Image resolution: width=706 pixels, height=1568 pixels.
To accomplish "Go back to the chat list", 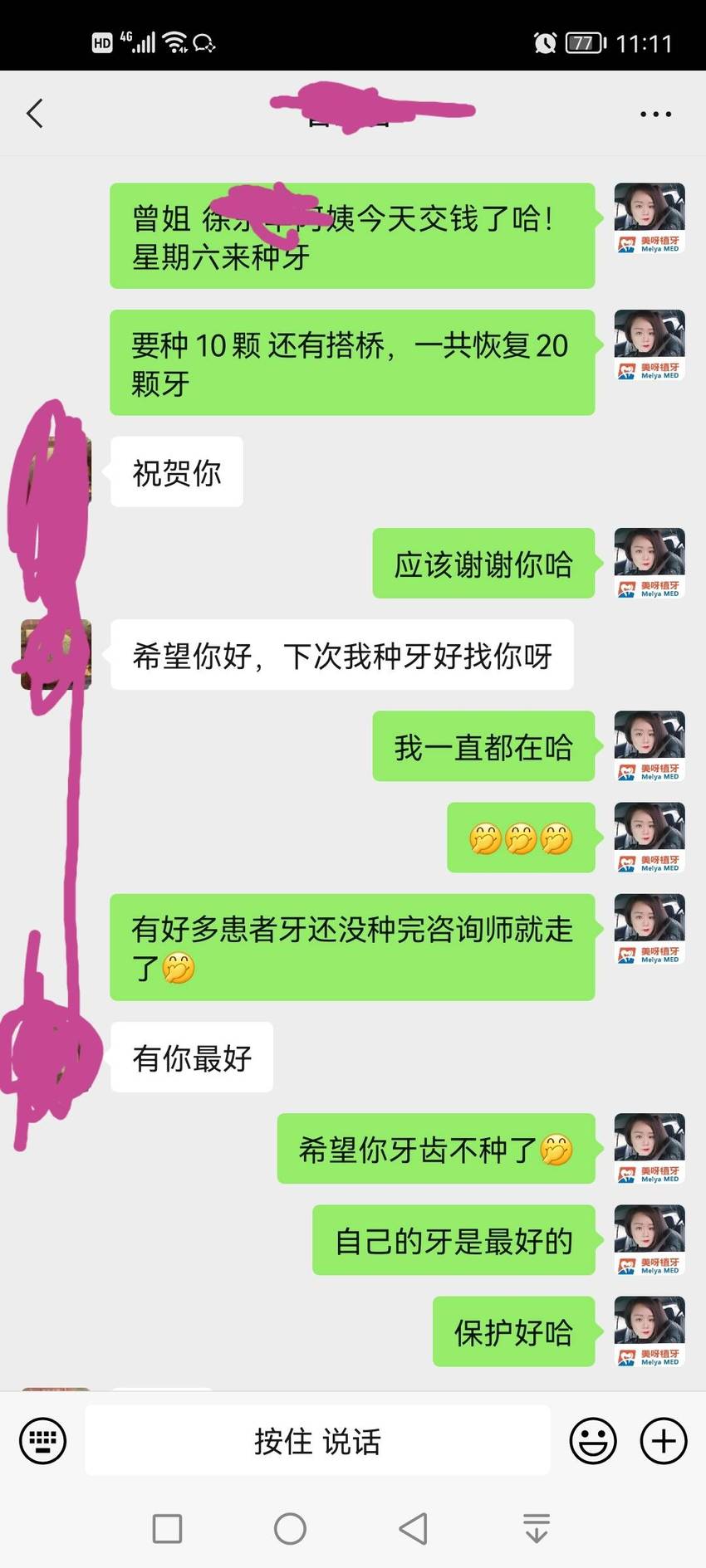I will pyautogui.click(x=35, y=114).
